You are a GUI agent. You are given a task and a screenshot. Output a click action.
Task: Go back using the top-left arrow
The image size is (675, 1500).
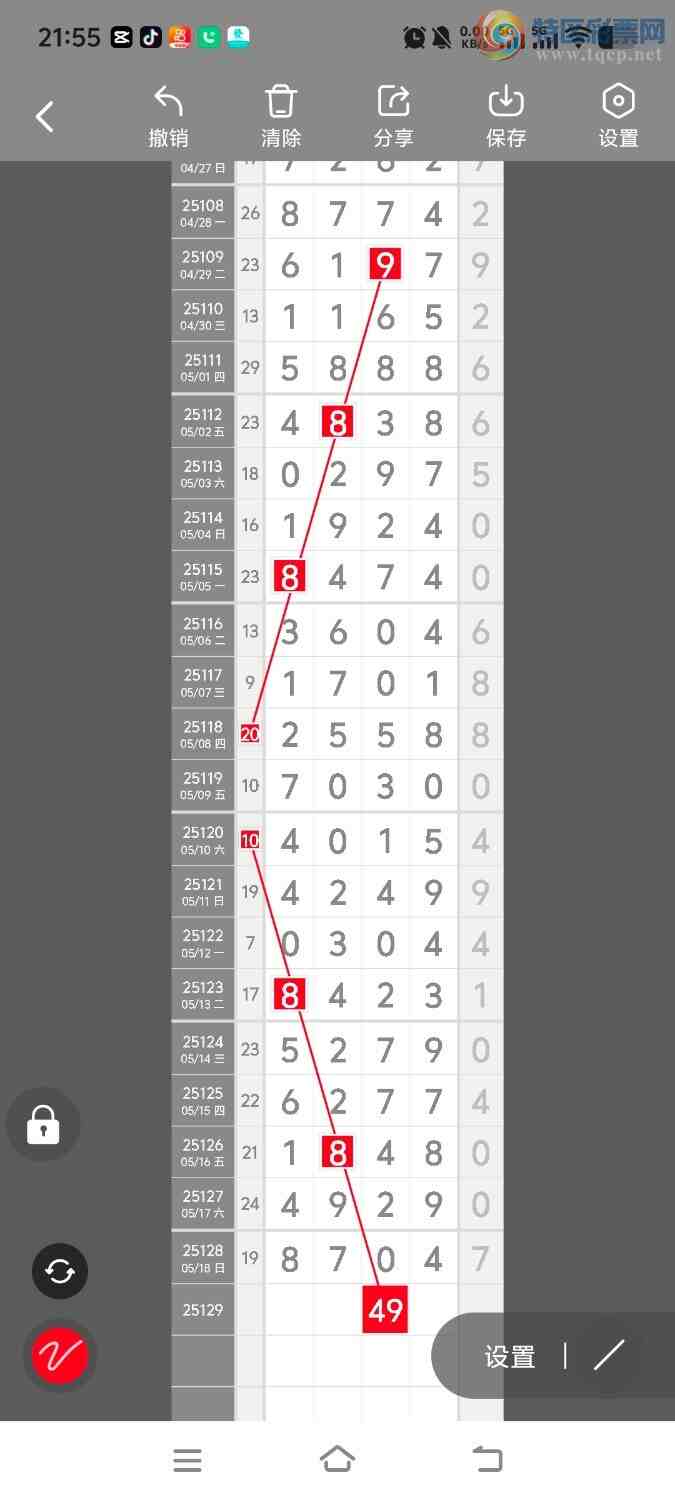[44, 117]
